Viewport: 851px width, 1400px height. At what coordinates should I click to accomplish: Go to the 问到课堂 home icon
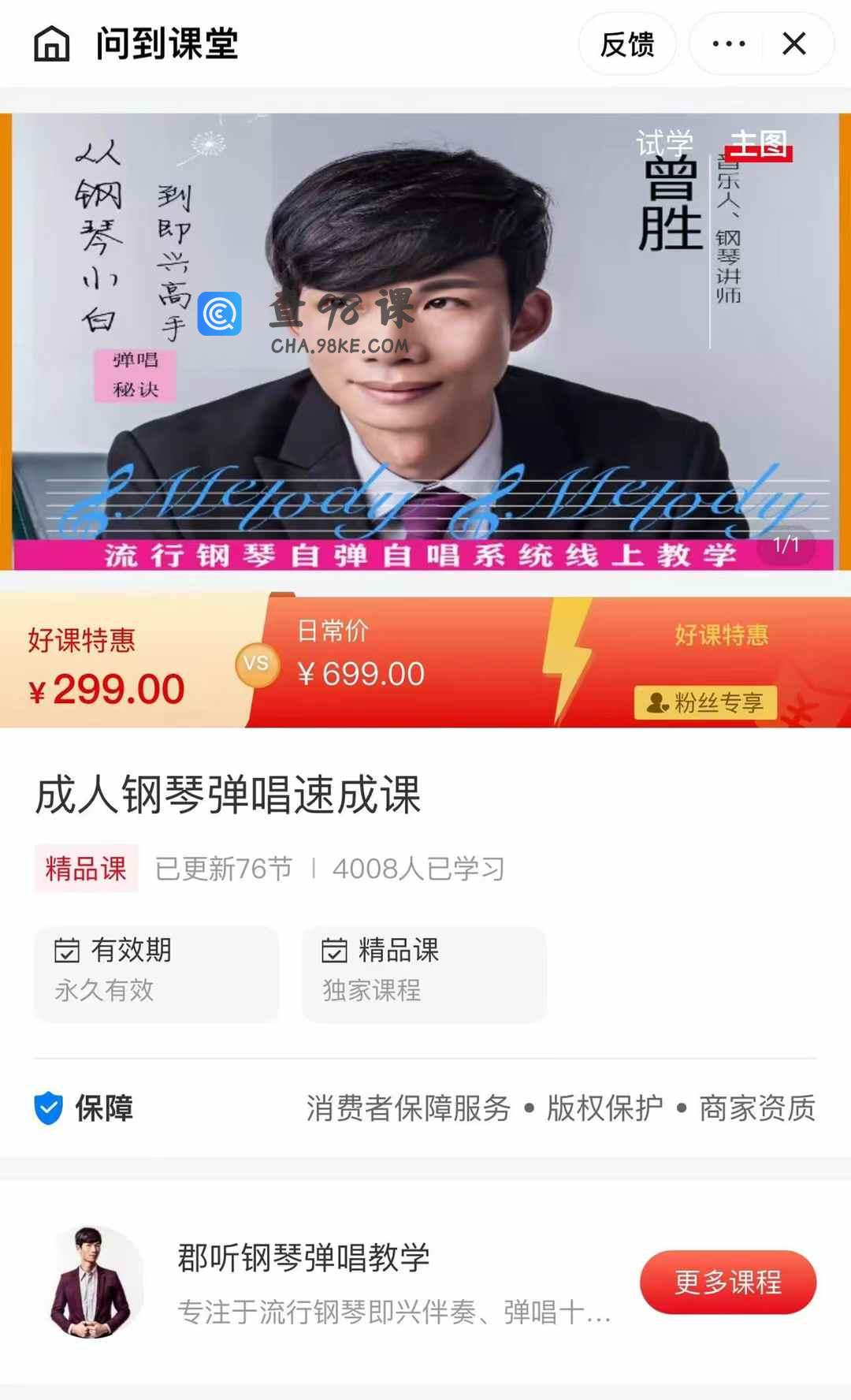click(x=52, y=43)
